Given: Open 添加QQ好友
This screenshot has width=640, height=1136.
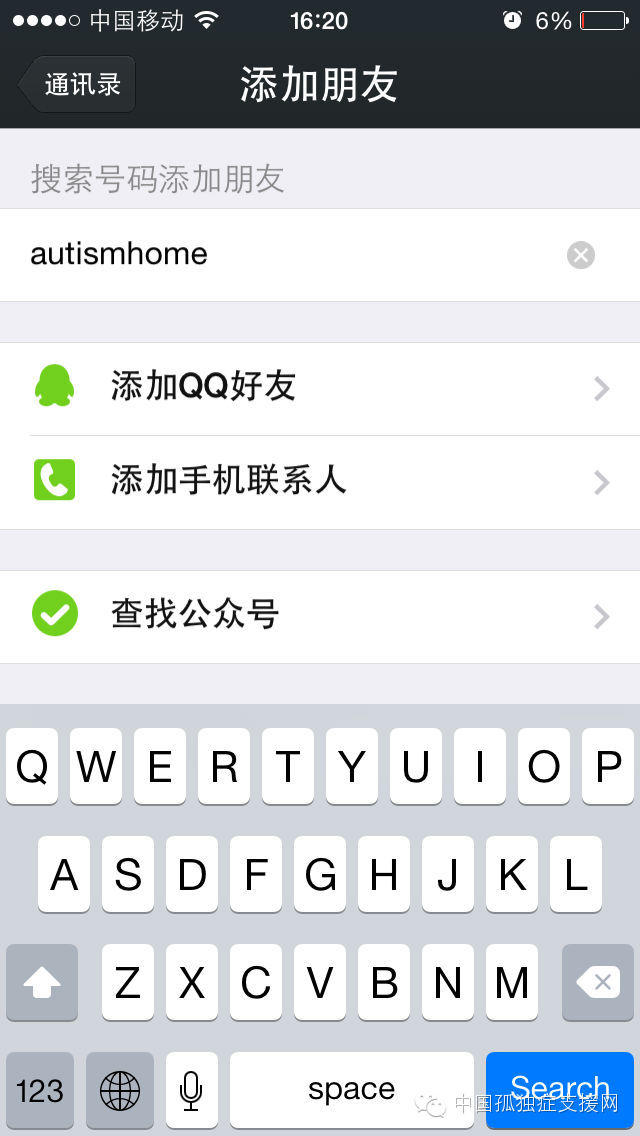Looking at the screenshot, I should coord(320,389).
